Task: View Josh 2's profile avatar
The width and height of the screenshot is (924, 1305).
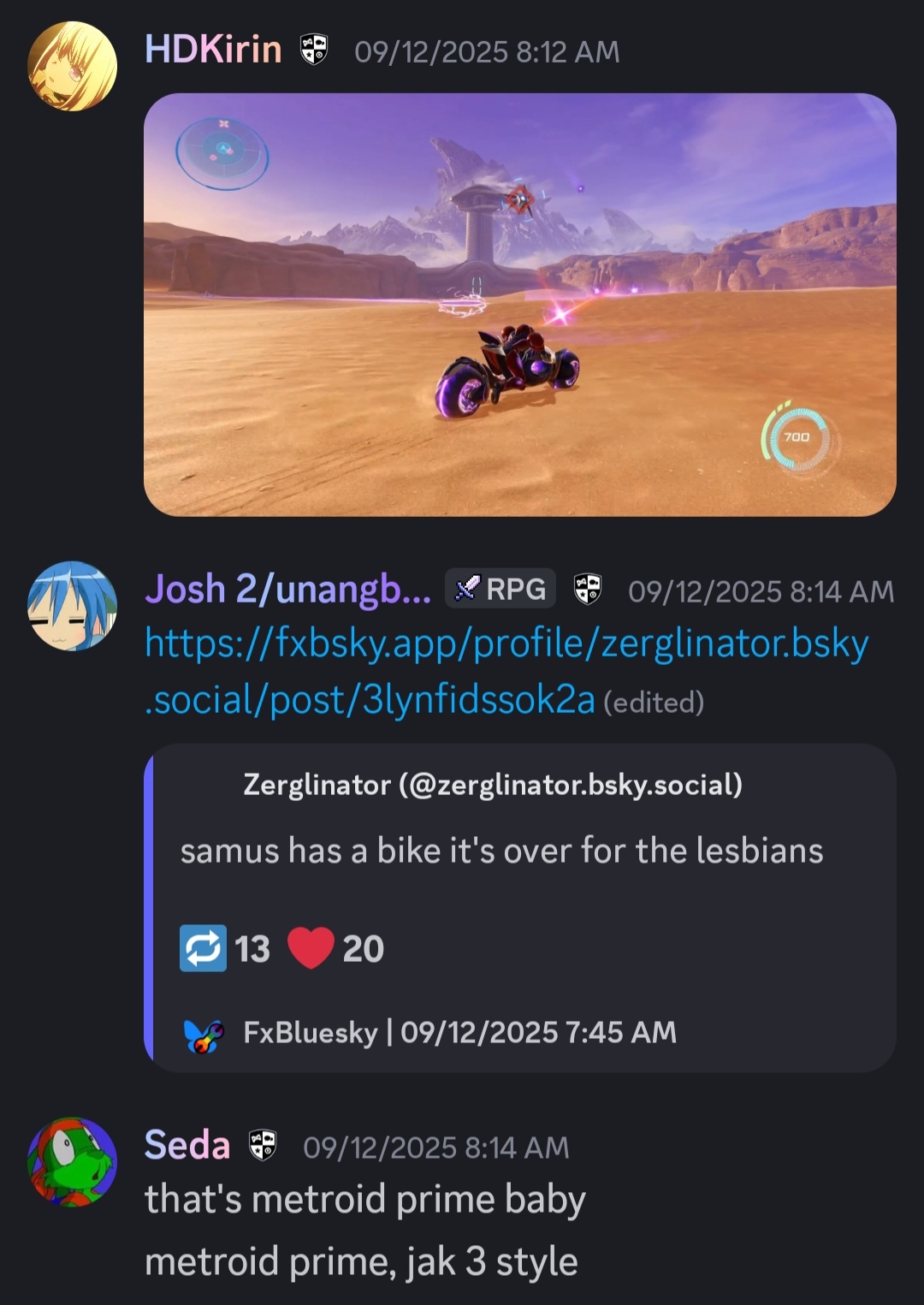Action: pyautogui.click(x=73, y=606)
